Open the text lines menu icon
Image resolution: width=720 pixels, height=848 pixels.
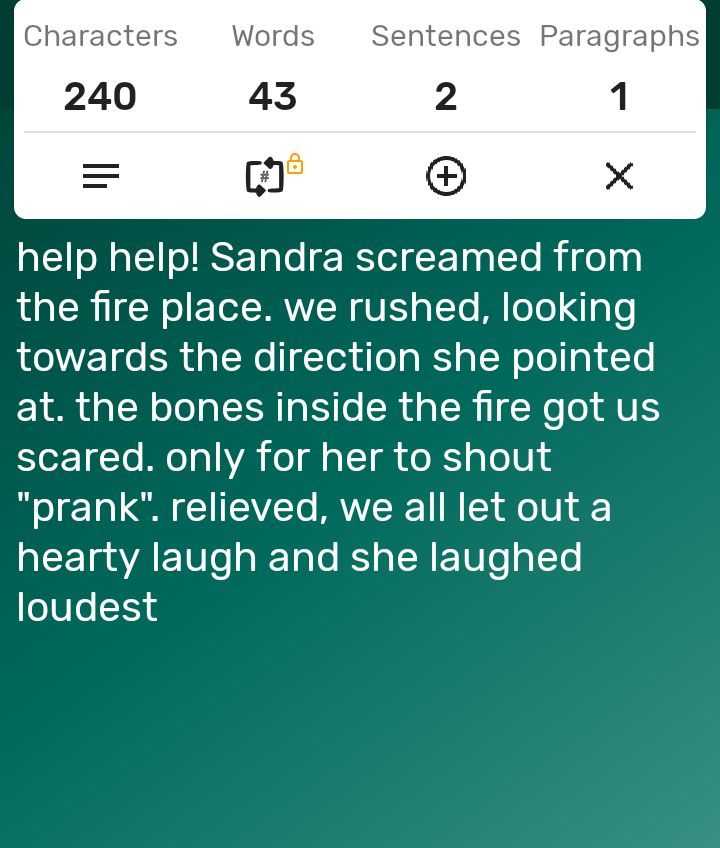(x=100, y=177)
